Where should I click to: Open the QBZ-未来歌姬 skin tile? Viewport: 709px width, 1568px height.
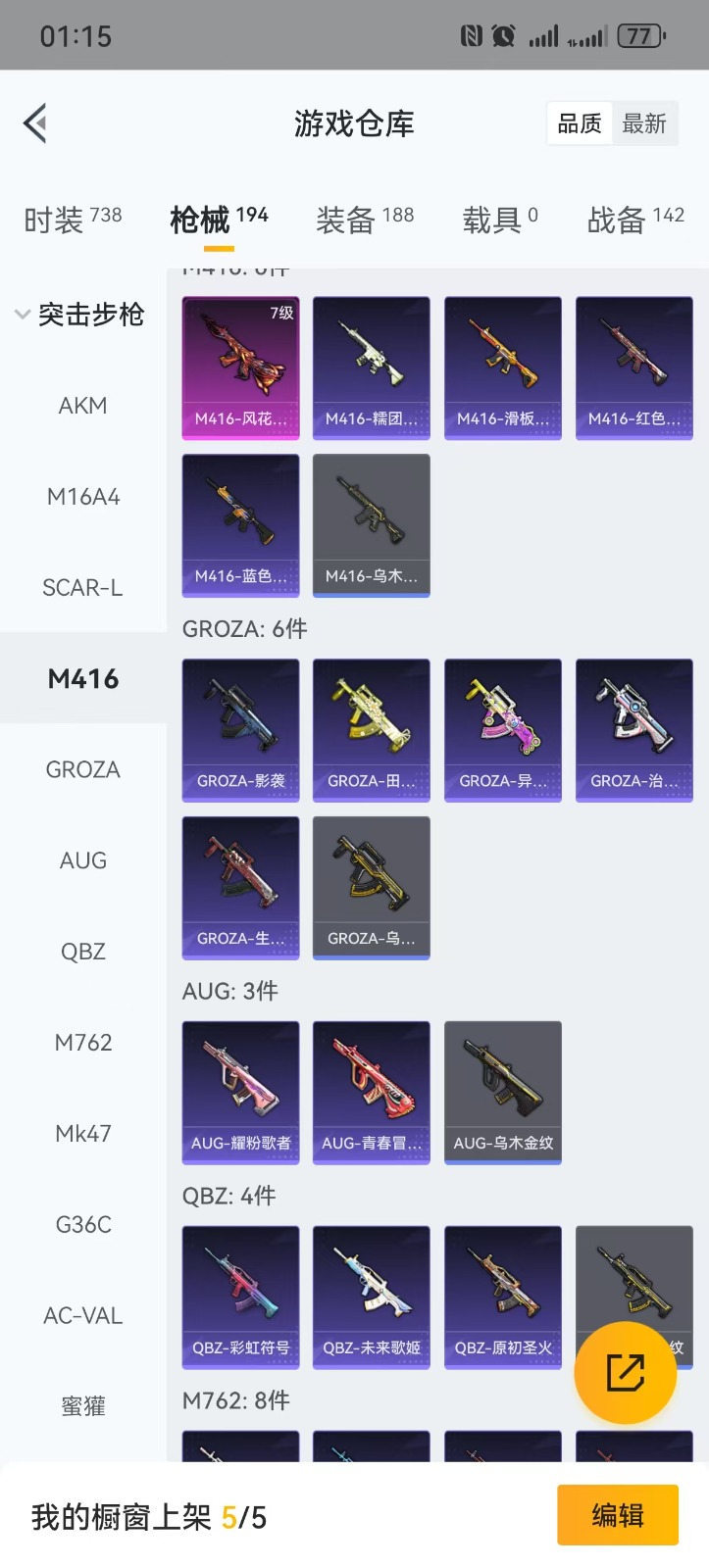pyautogui.click(x=372, y=1297)
